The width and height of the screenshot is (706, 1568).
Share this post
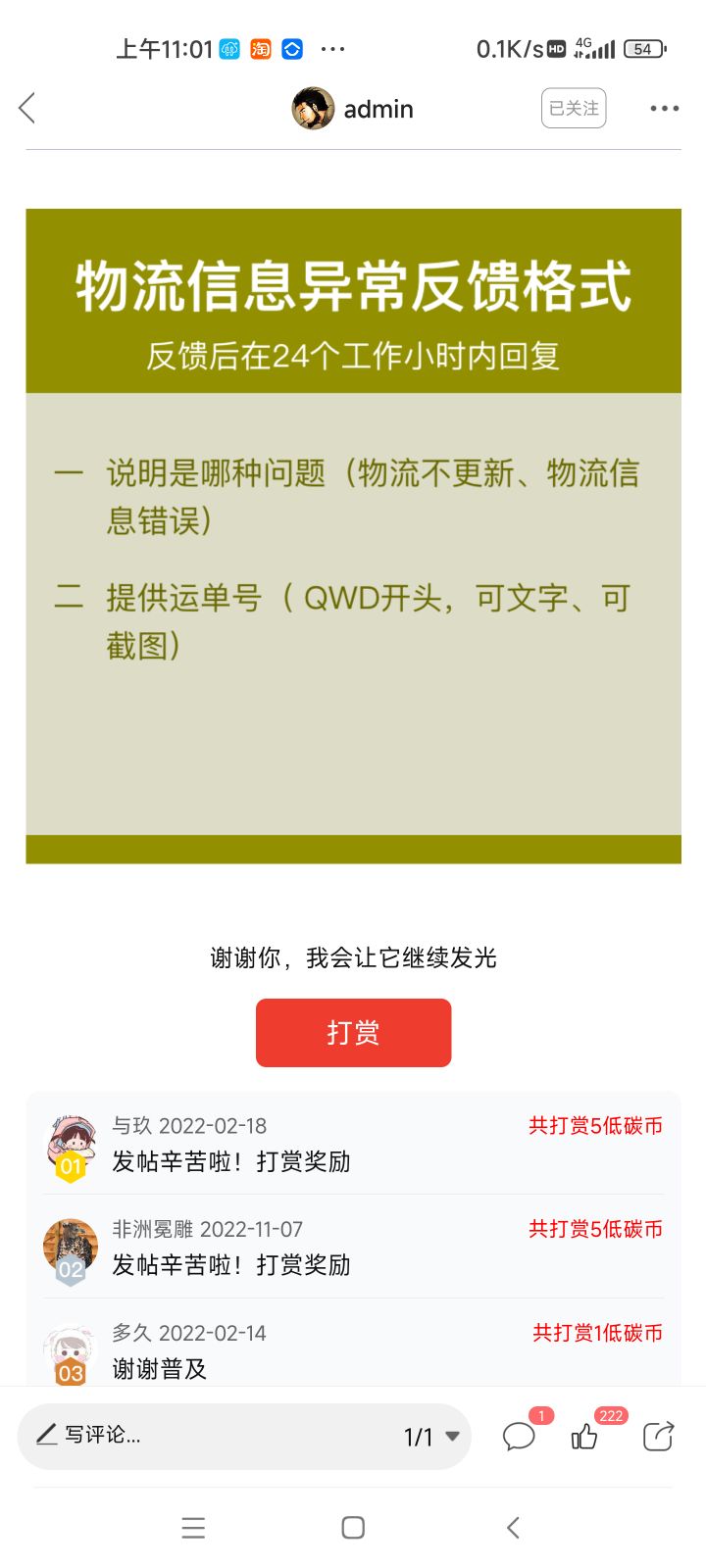(x=658, y=1436)
